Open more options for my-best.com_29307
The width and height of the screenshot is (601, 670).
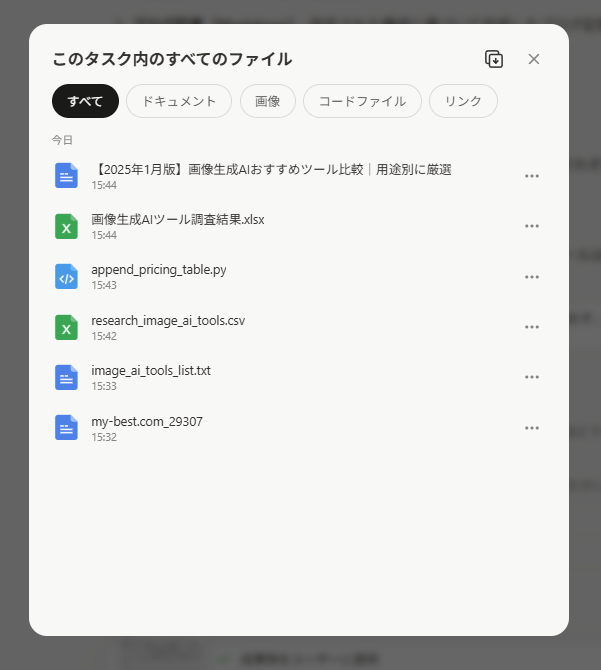(x=532, y=428)
